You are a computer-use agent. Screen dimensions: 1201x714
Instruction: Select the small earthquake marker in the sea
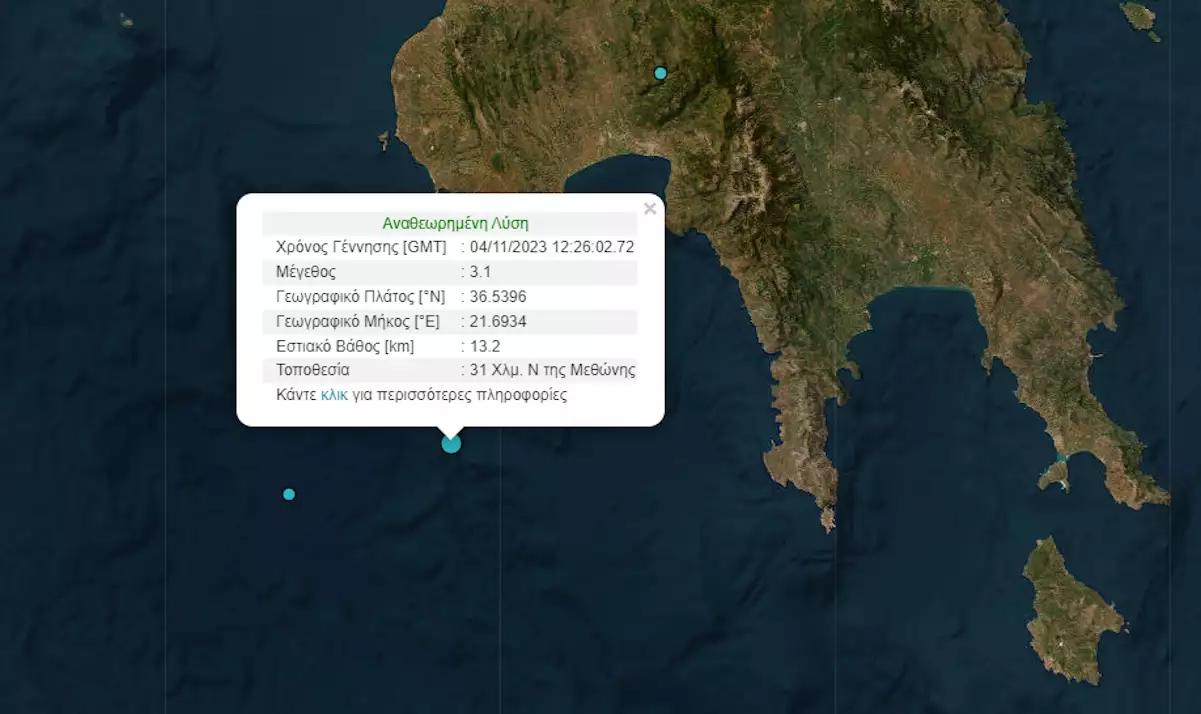pos(289,494)
